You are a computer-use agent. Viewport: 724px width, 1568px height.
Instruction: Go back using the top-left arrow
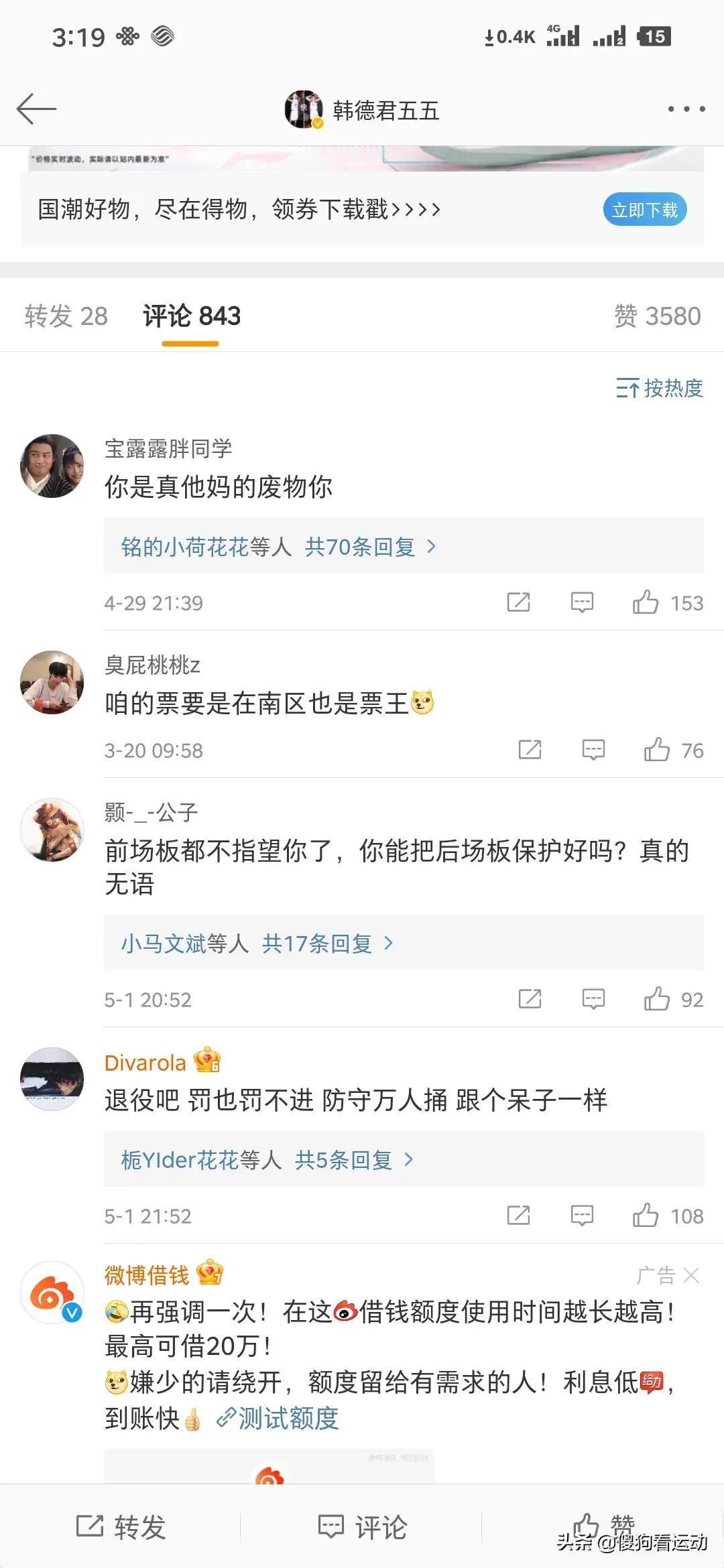click(36, 109)
